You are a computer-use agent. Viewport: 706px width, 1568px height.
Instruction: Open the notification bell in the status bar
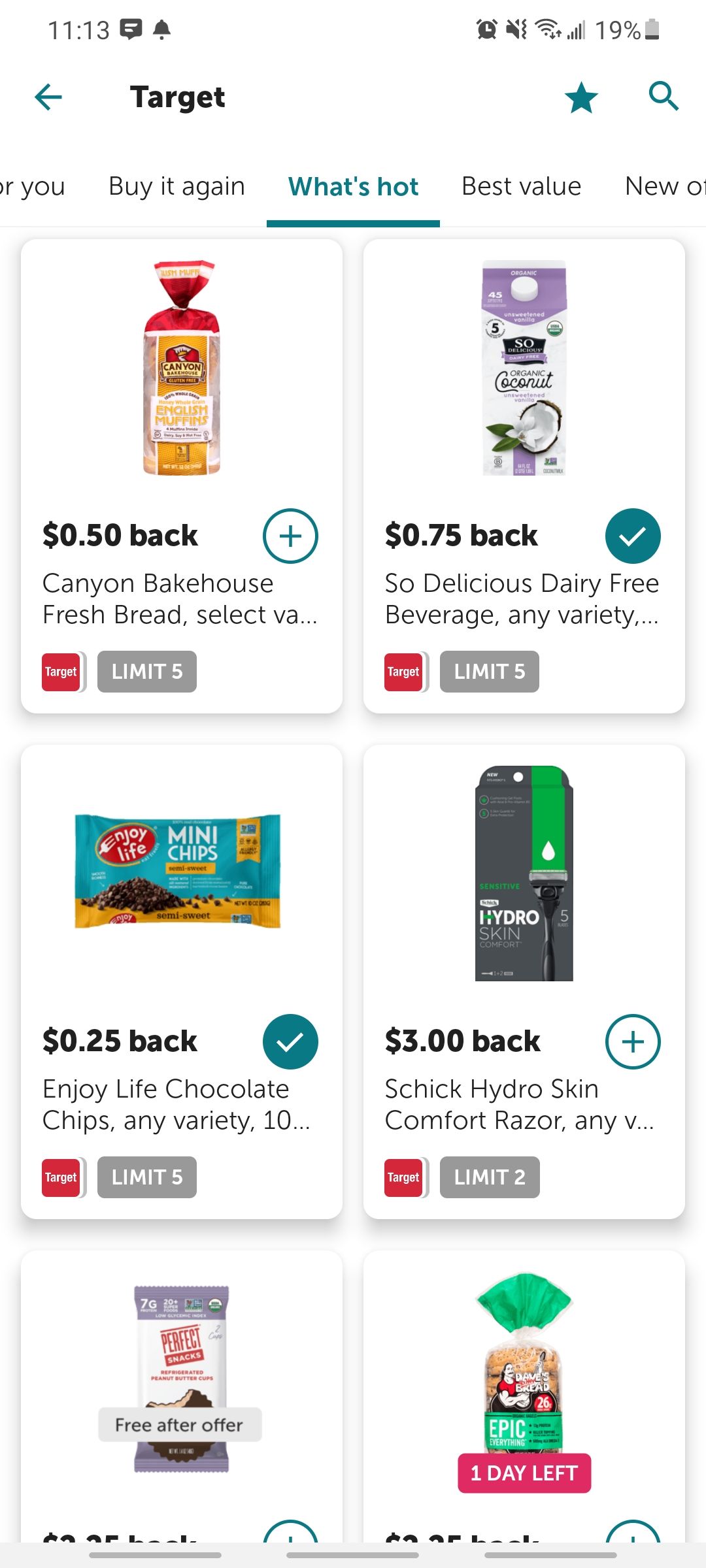(x=161, y=29)
